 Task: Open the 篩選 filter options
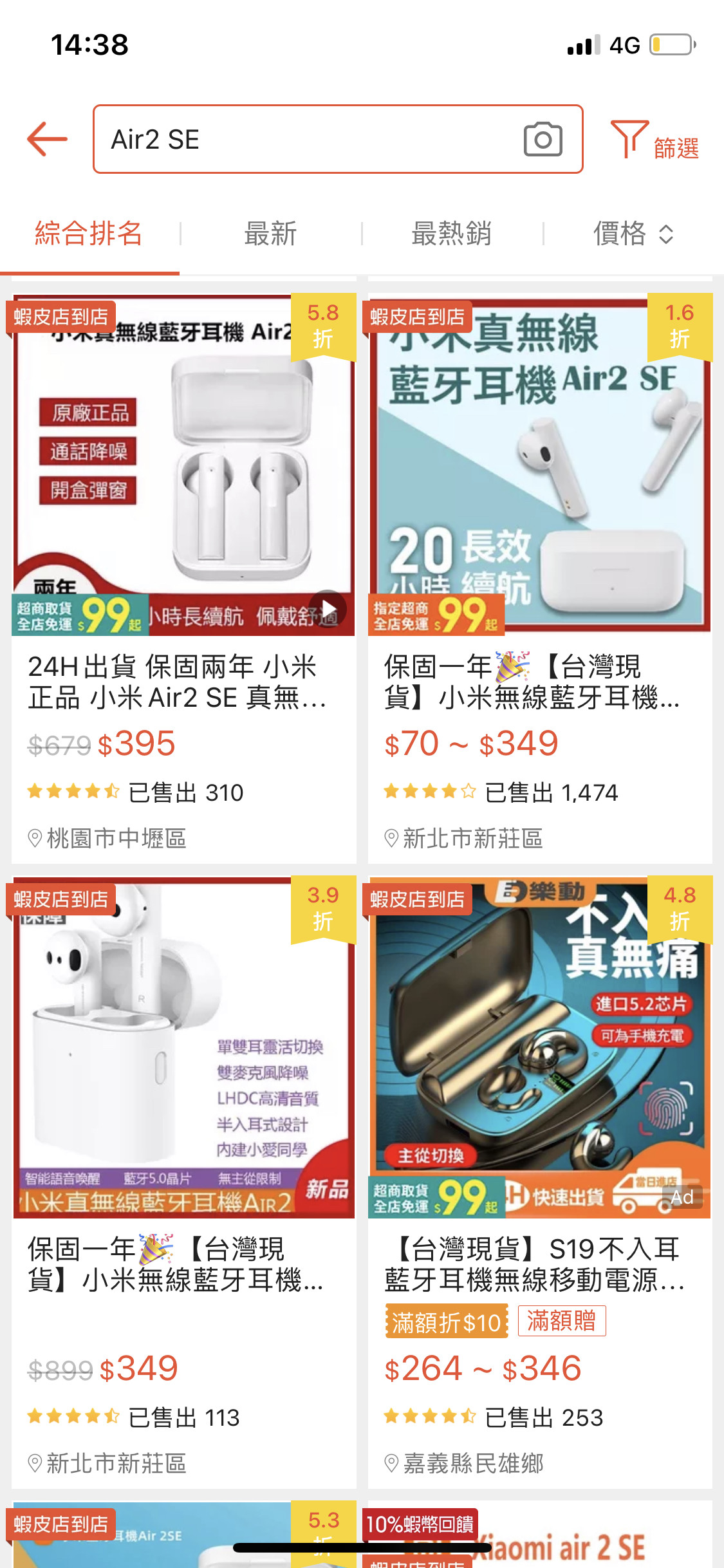tap(655, 141)
